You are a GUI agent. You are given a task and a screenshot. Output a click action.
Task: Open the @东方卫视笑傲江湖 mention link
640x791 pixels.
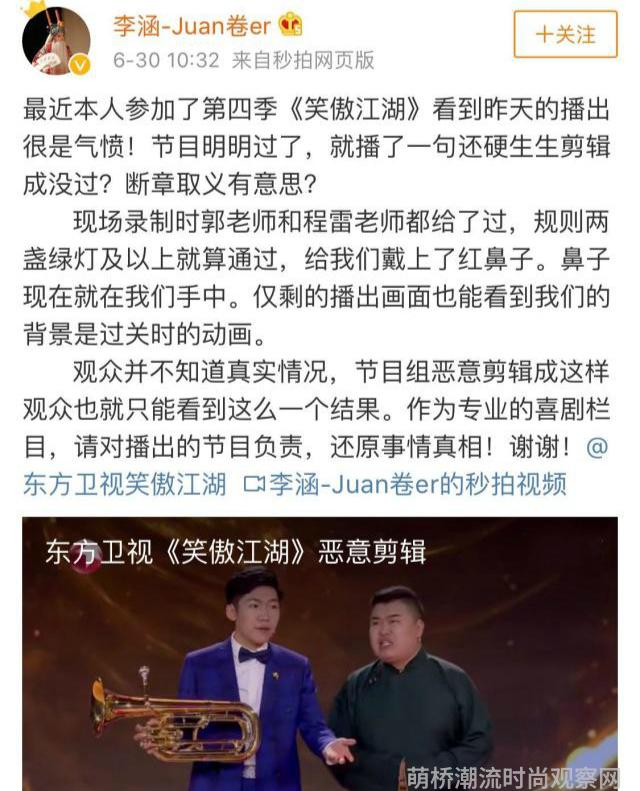pyautogui.click(x=124, y=485)
